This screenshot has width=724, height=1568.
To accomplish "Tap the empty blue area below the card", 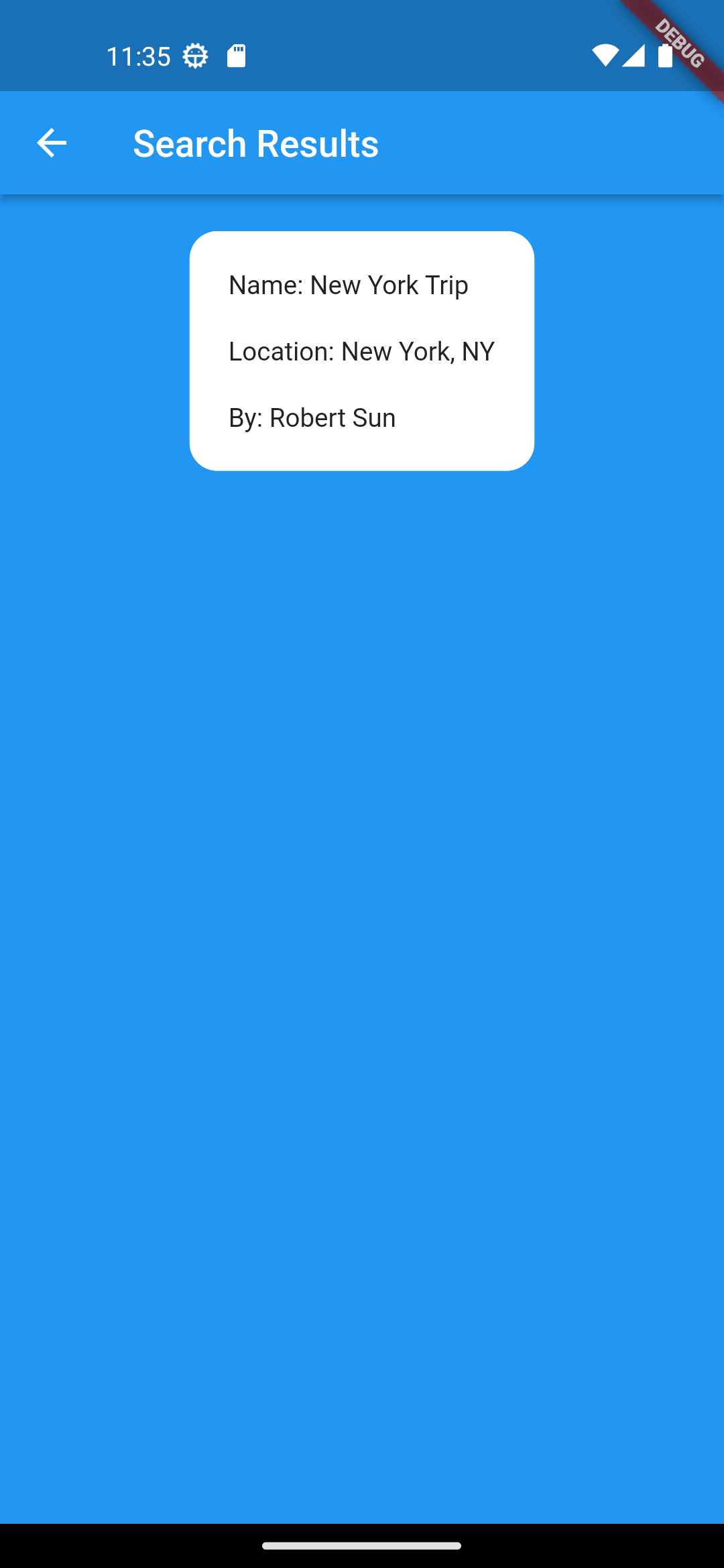I will [362, 938].
